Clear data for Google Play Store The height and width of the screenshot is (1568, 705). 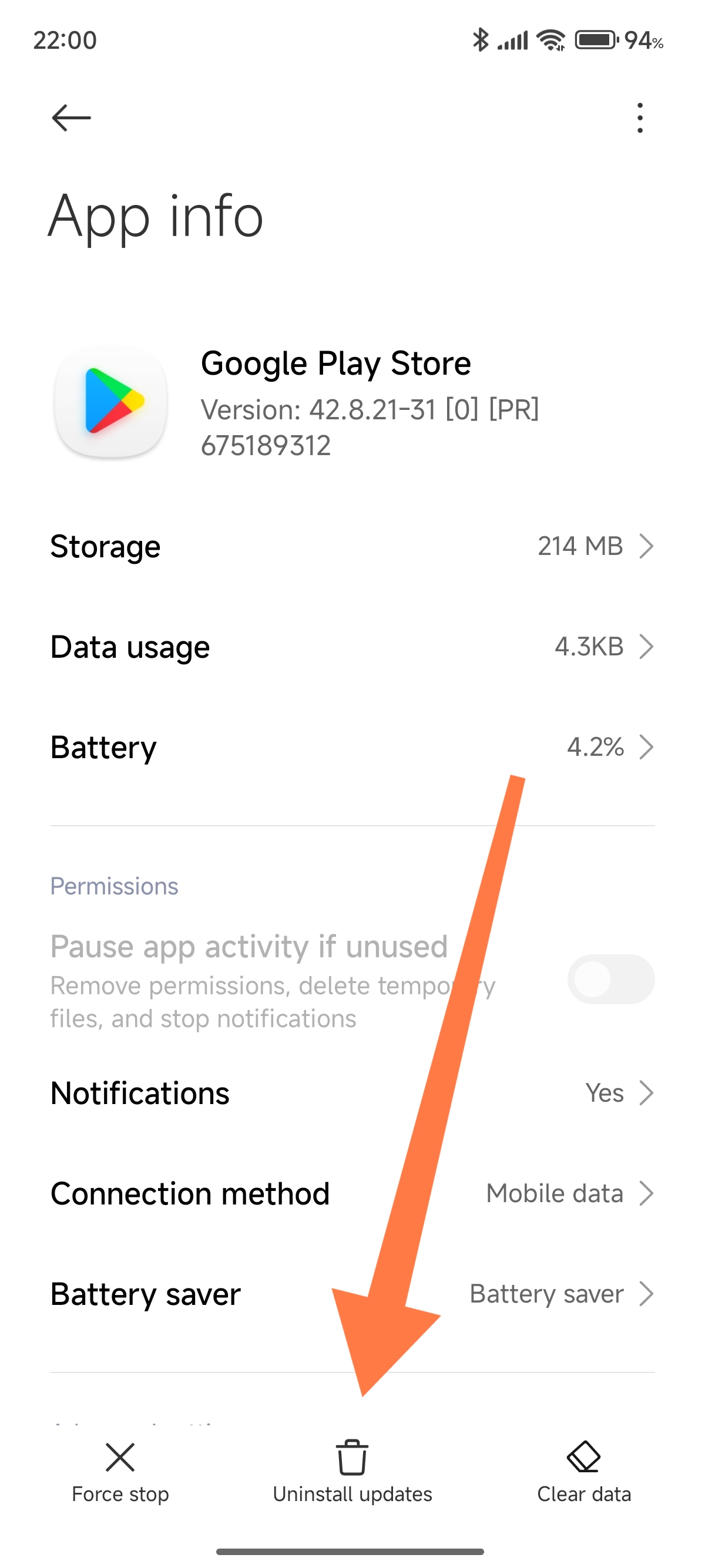coord(584,1472)
